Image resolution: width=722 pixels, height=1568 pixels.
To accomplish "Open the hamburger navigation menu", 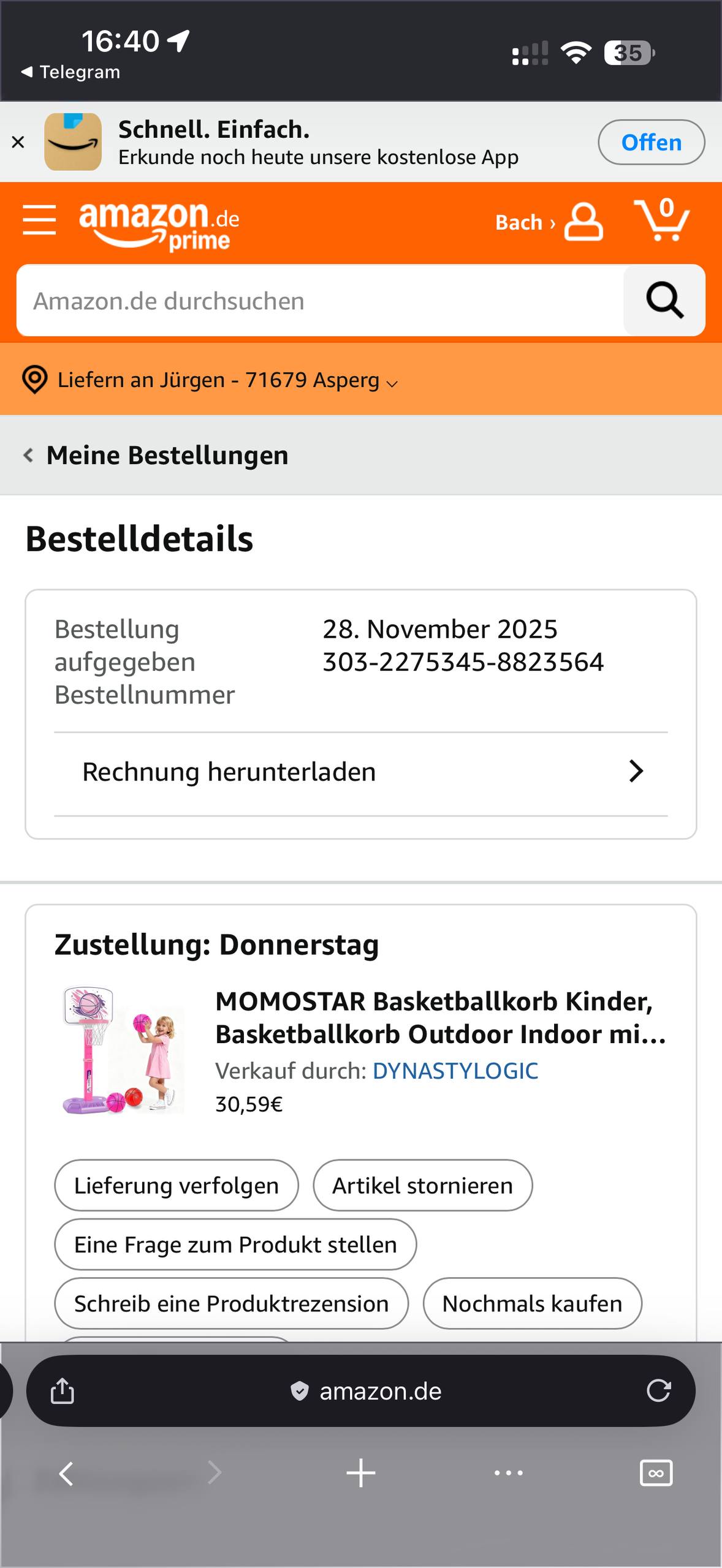I will coord(39,221).
